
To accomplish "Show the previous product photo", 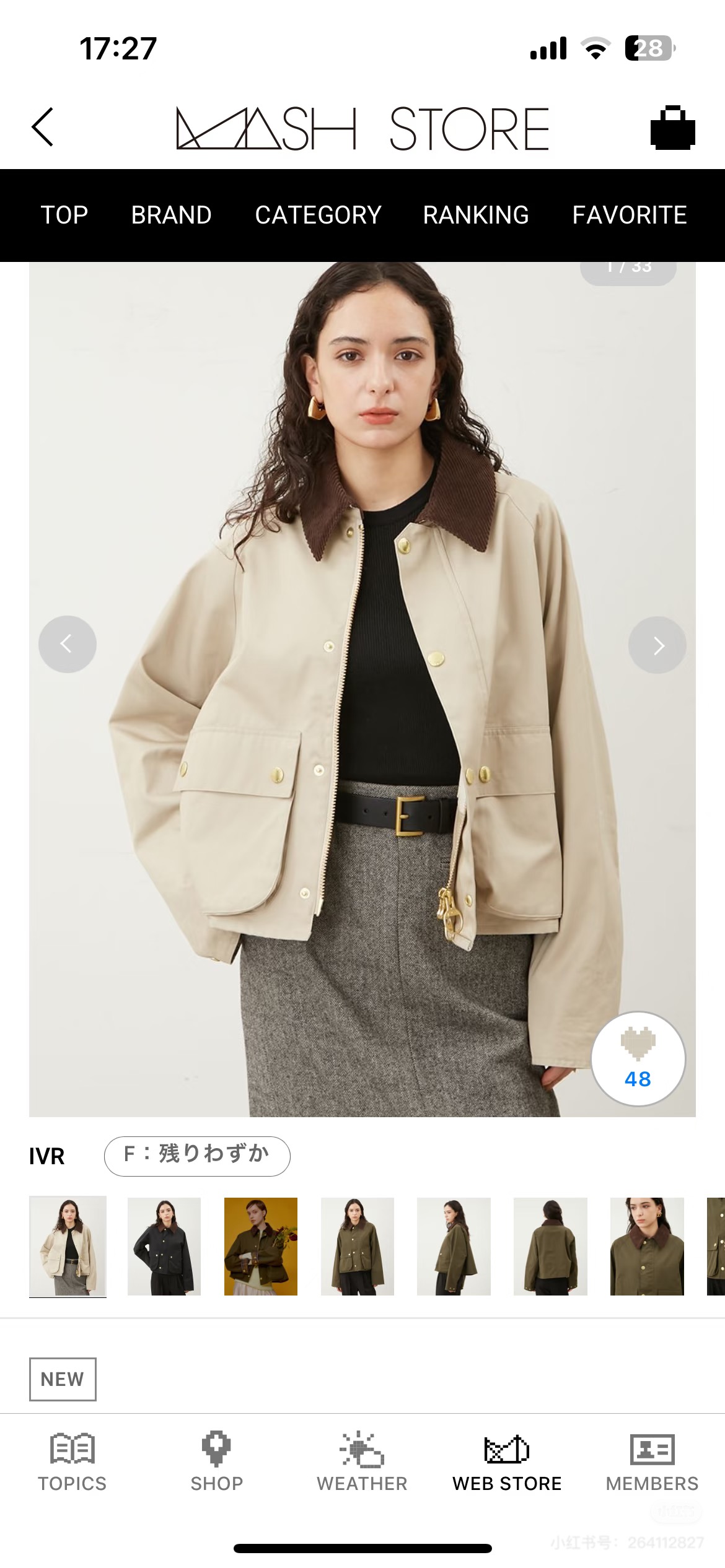I will (67, 645).
